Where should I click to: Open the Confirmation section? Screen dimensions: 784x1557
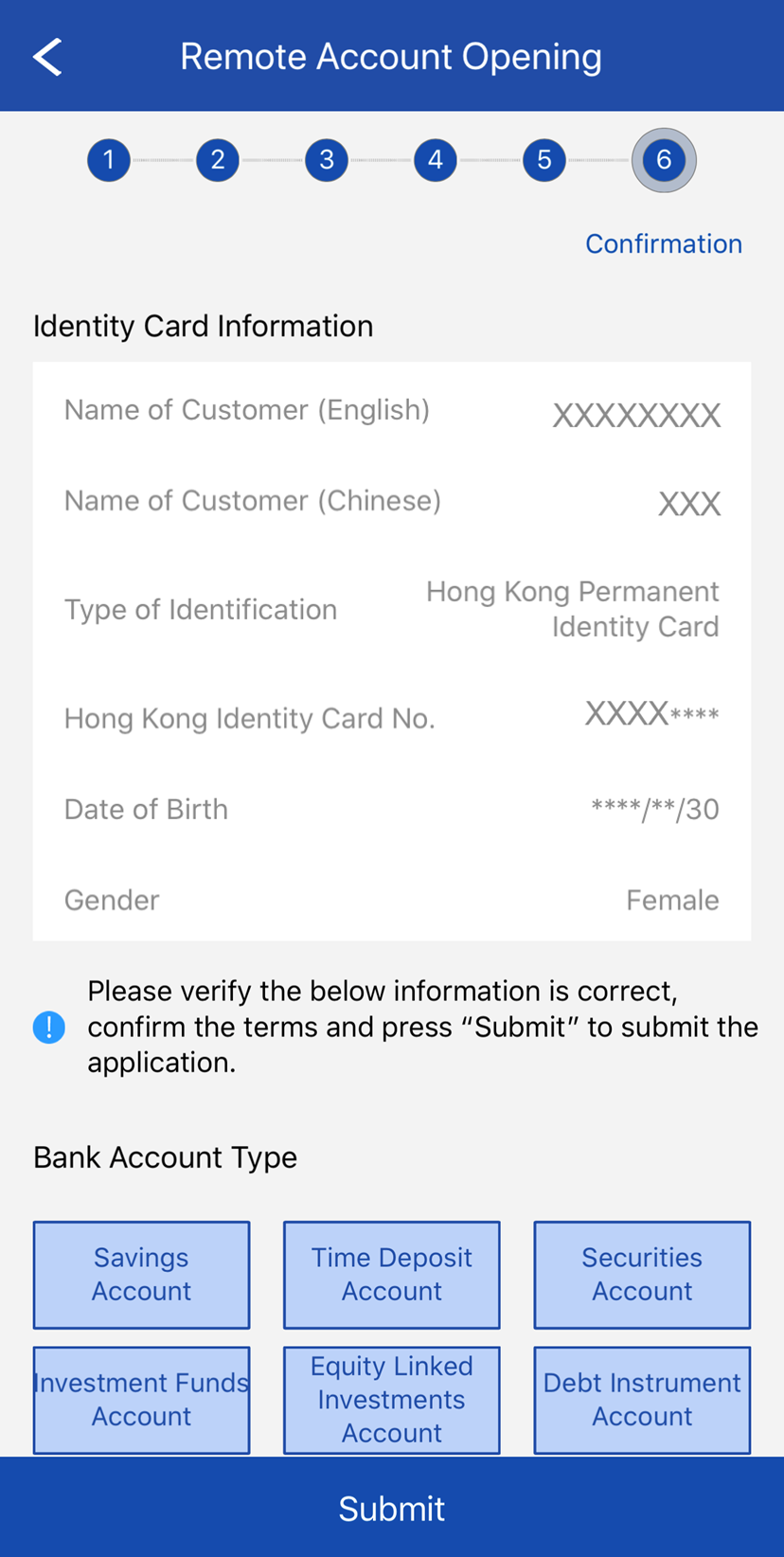(664, 243)
